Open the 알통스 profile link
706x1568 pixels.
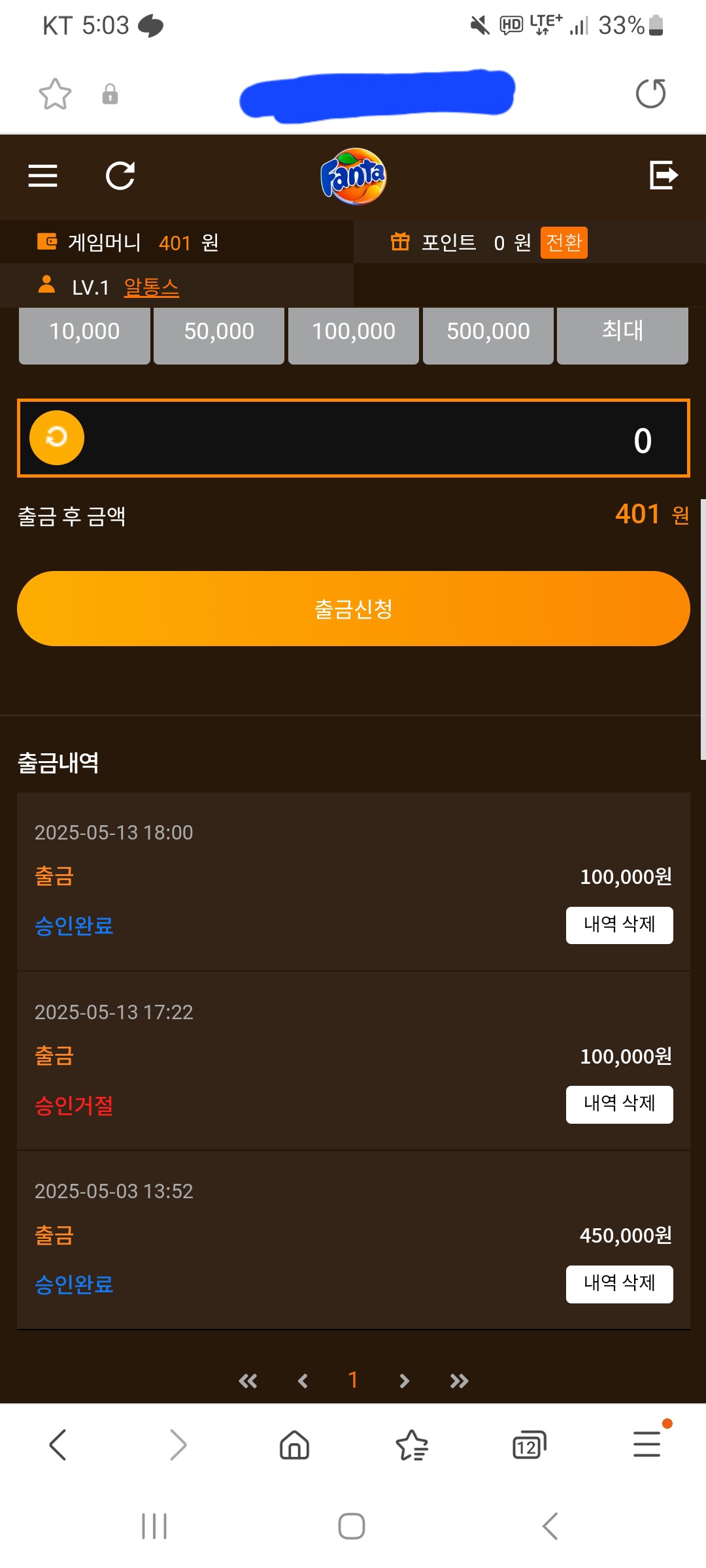click(x=151, y=287)
